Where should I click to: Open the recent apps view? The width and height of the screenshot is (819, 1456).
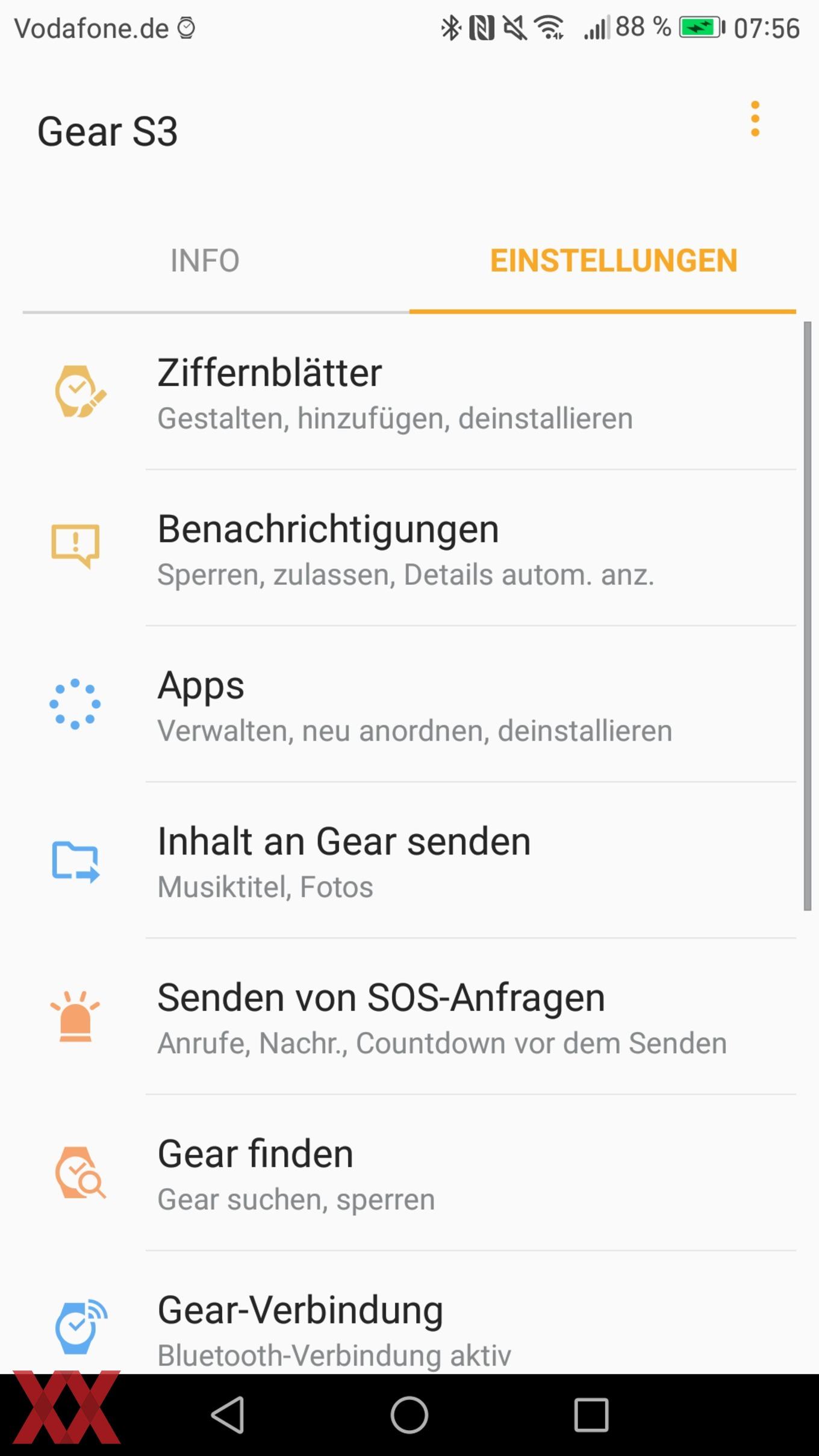point(591,1414)
